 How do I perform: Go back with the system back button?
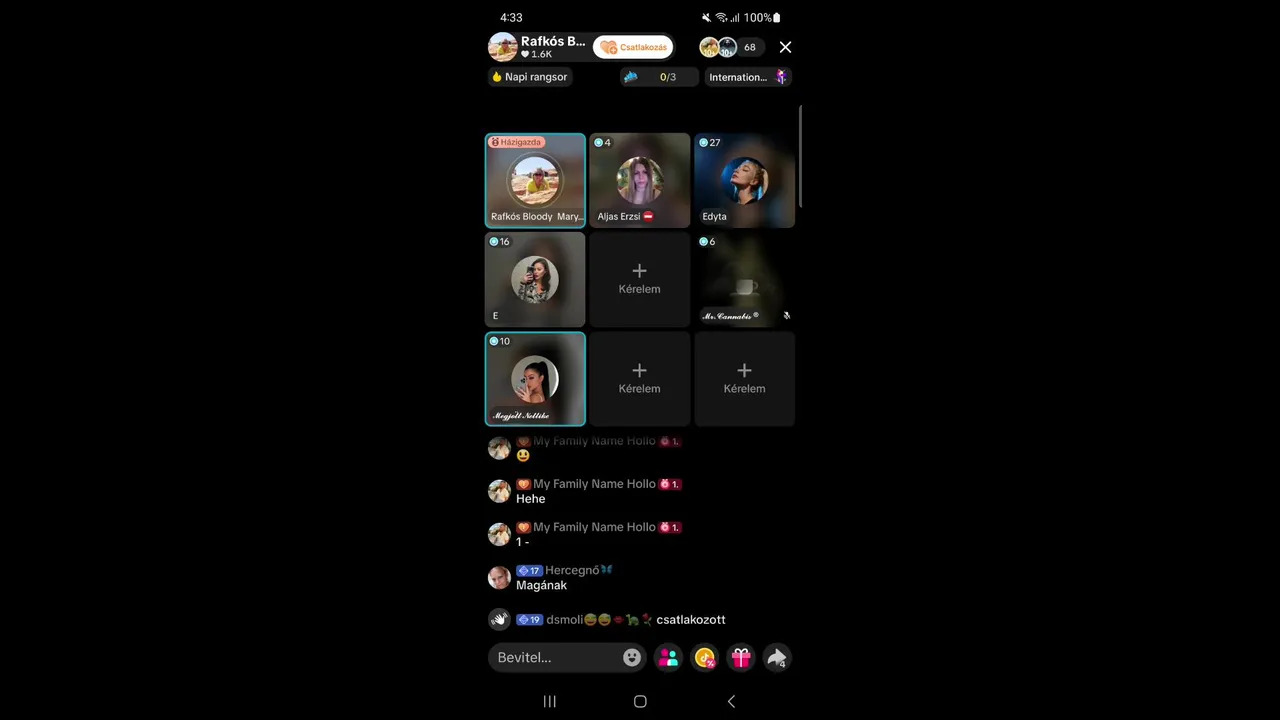(731, 701)
